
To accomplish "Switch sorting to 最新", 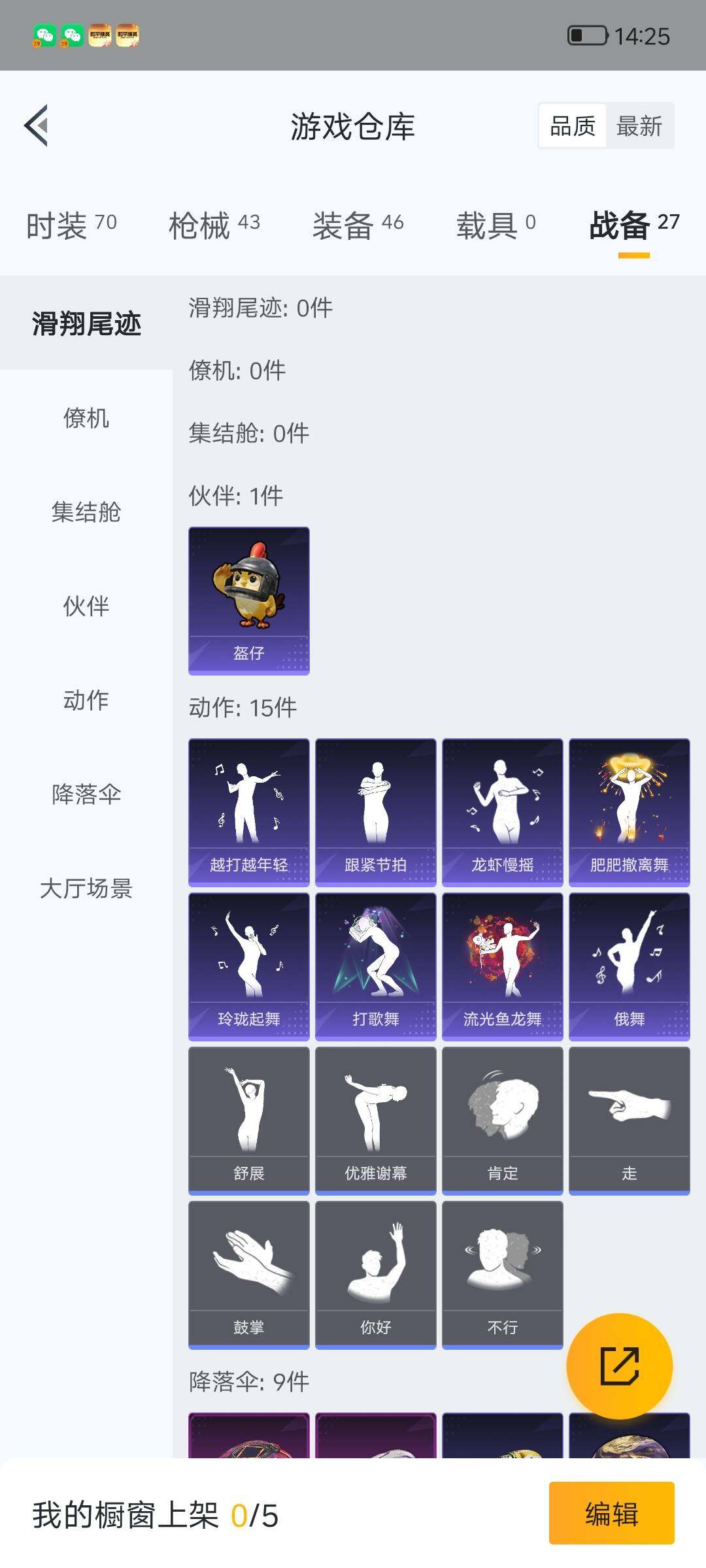I will tap(639, 125).
